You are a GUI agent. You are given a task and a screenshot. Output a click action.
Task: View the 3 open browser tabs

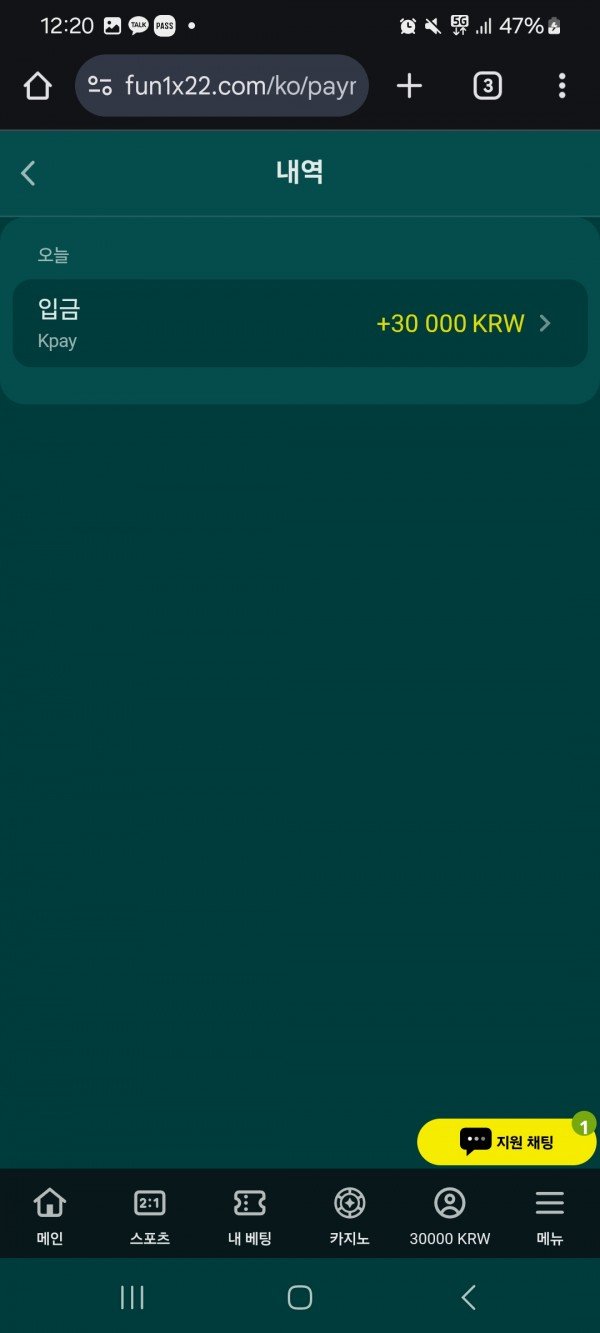(x=487, y=86)
